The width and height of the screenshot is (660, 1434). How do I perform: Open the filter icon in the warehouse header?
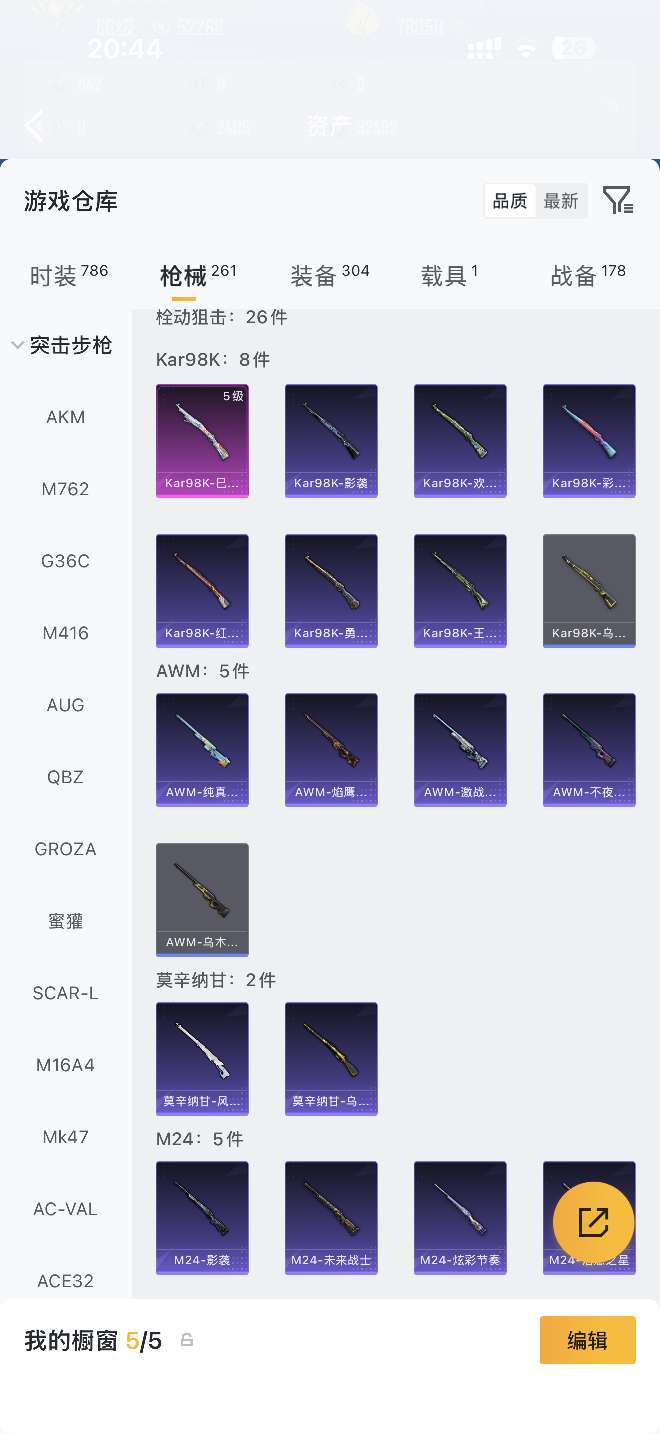pyautogui.click(x=617, y=201)
